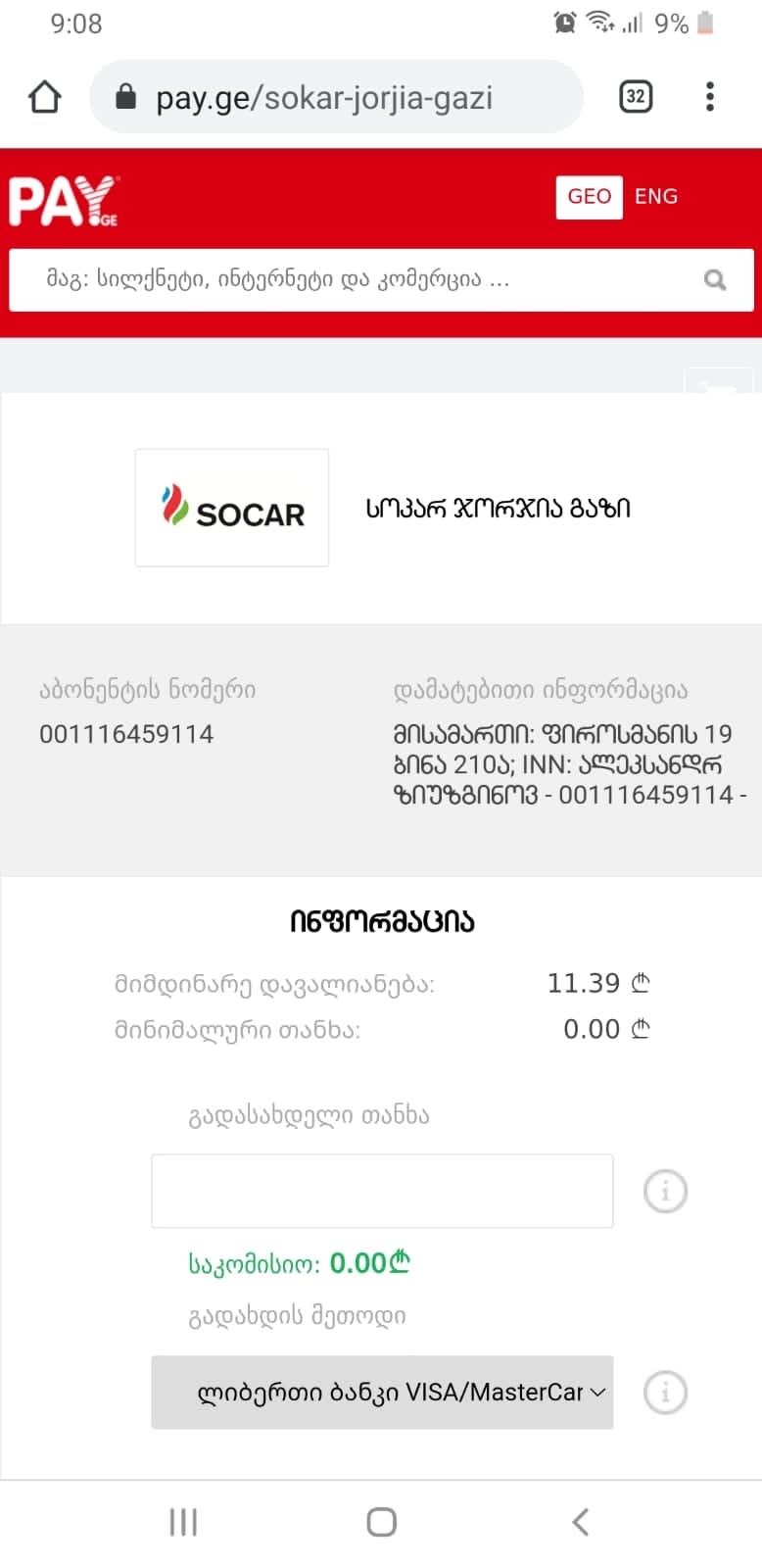The width and height of the screenshot is (762, 1568).
Task: Go to the browser home page
Action: [x=44, y=97]
